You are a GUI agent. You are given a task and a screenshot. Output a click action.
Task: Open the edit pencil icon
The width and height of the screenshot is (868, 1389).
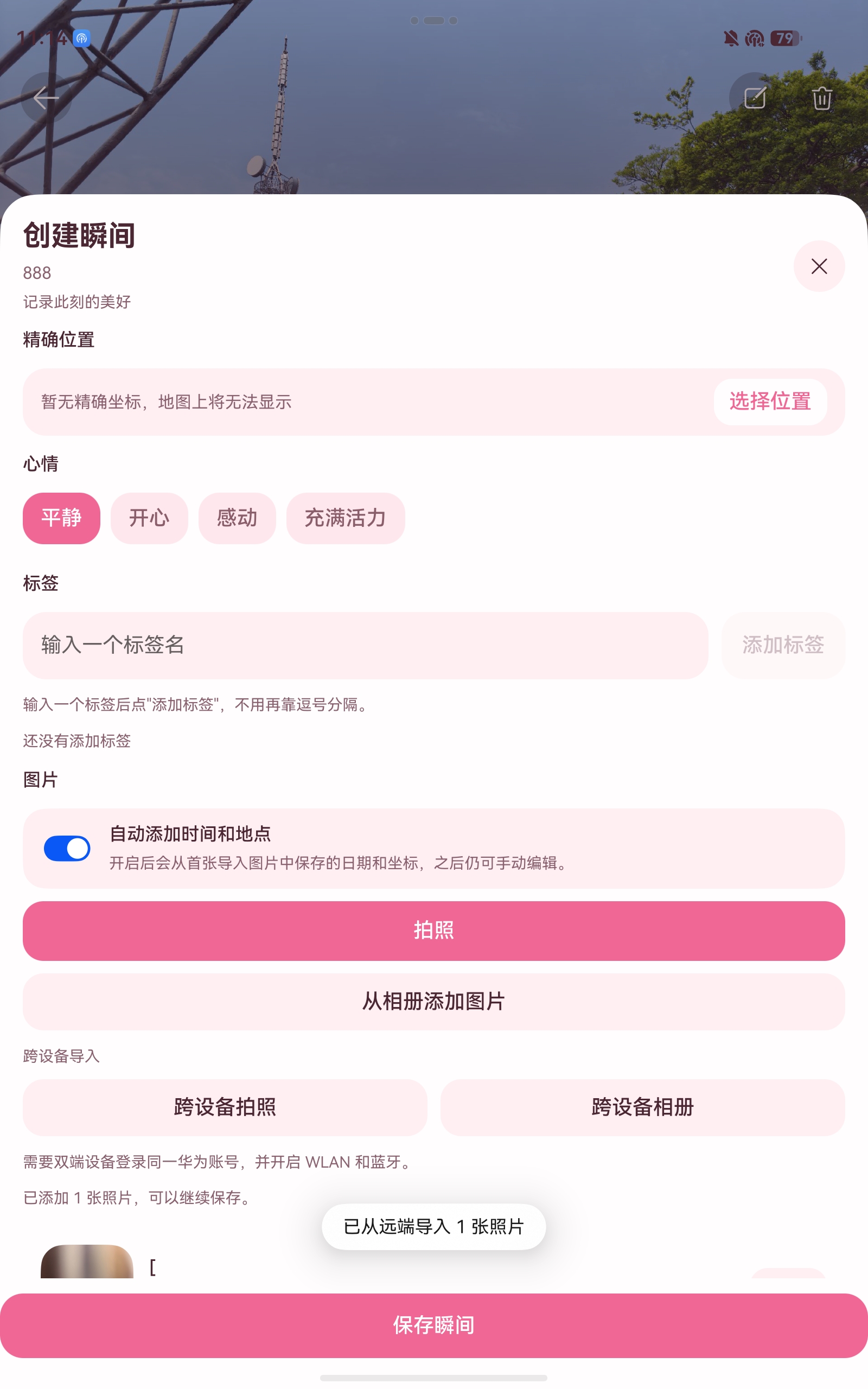pos(754,98)
